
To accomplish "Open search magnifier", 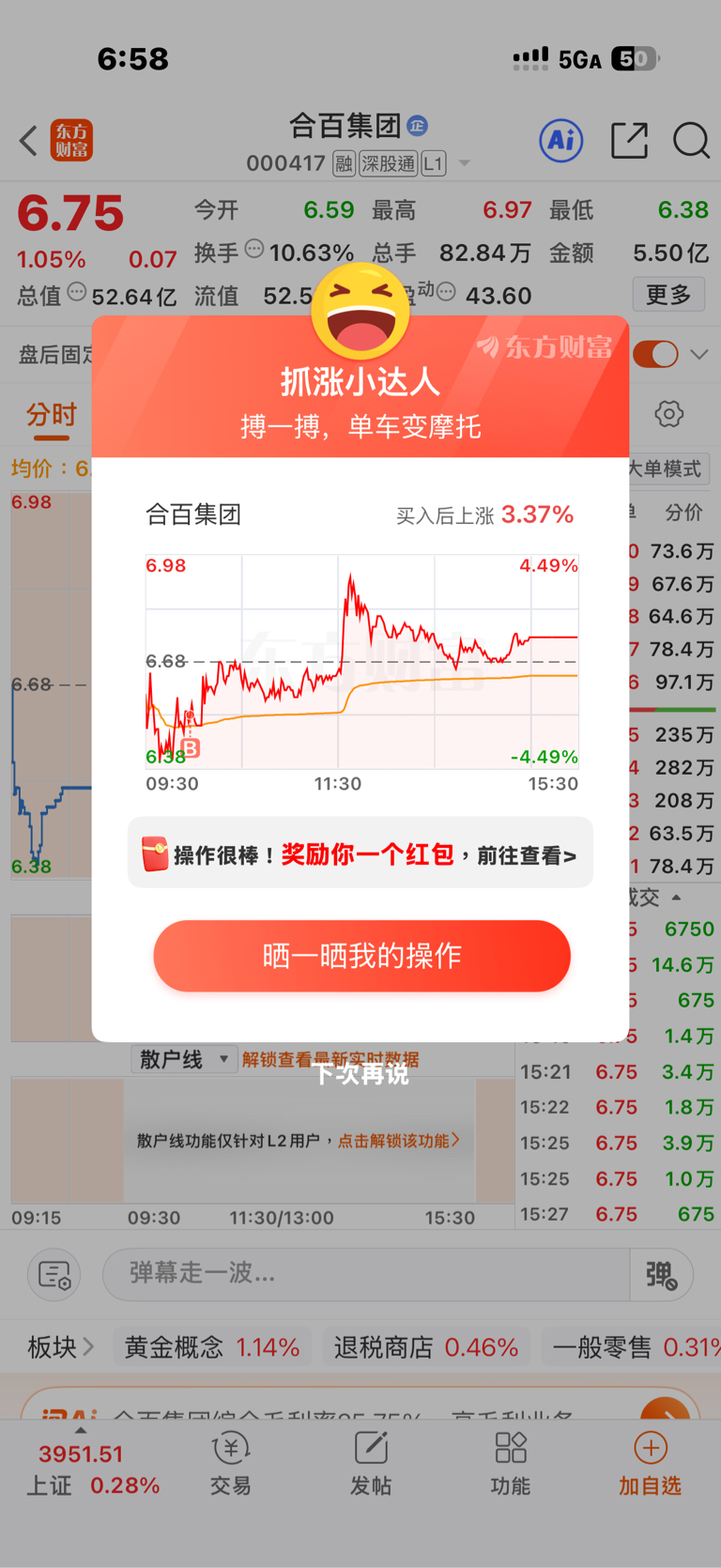I will [x=692, y=141].
